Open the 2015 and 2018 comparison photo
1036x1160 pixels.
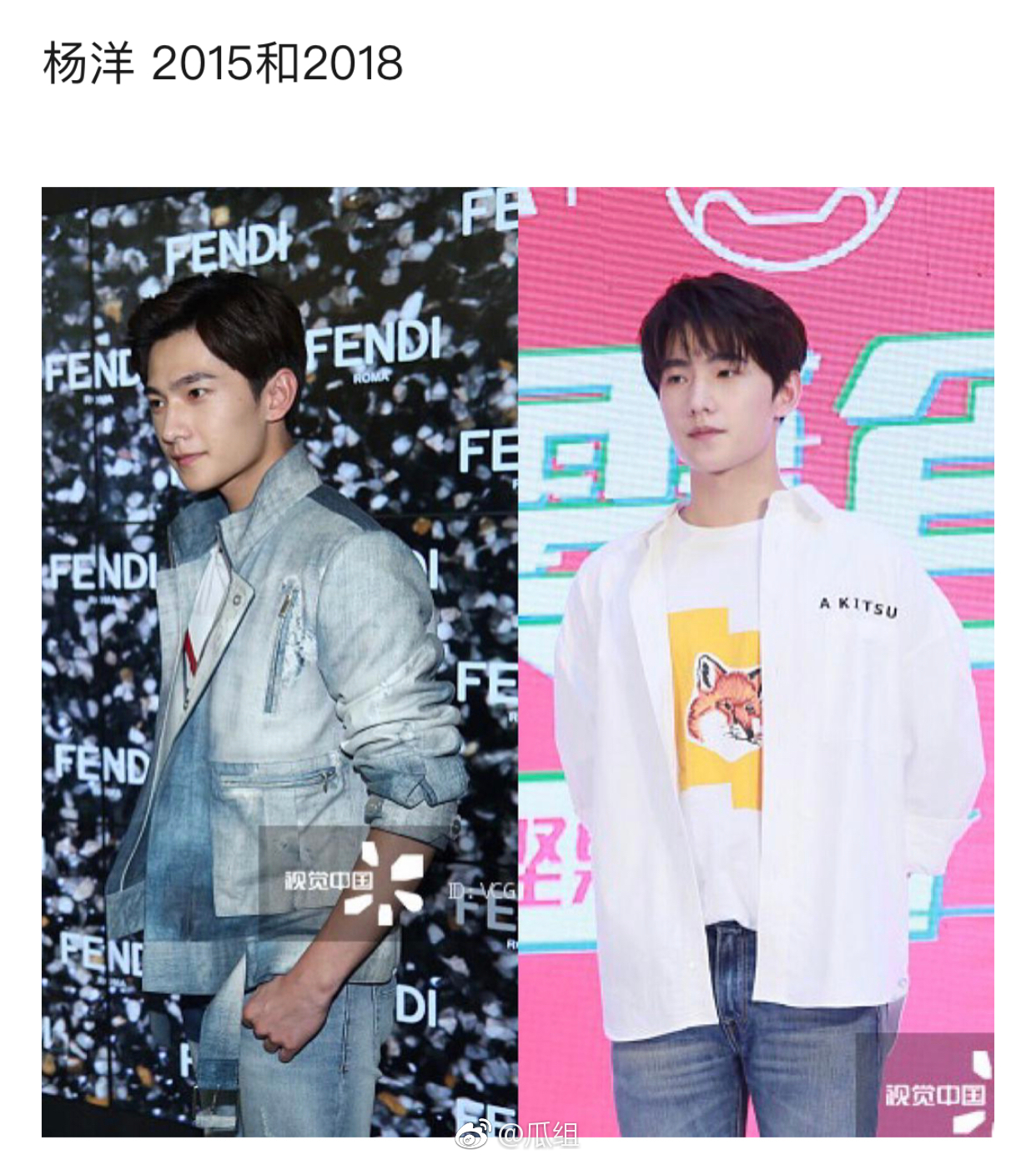pyautogui.click(x=517, y=661)
